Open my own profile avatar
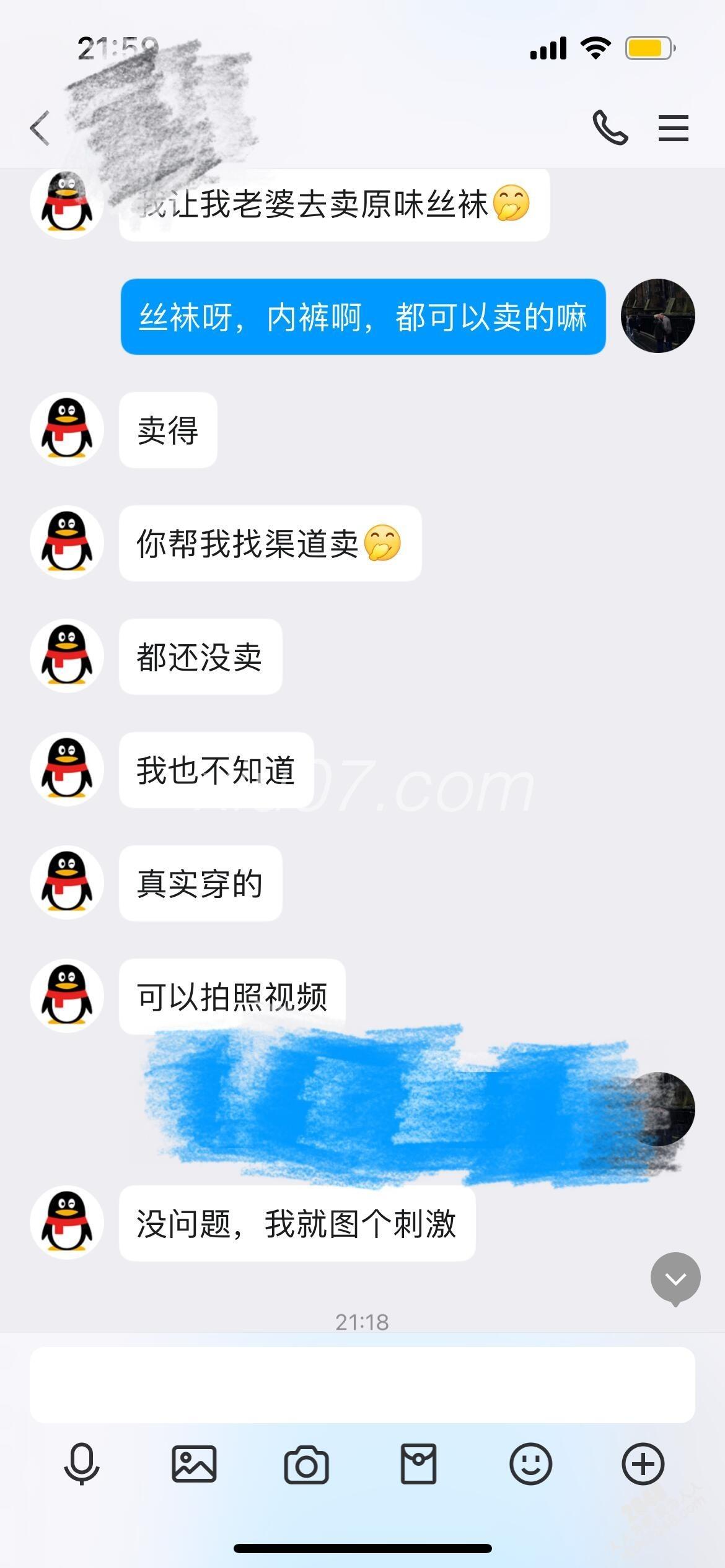 click(657, 316)
